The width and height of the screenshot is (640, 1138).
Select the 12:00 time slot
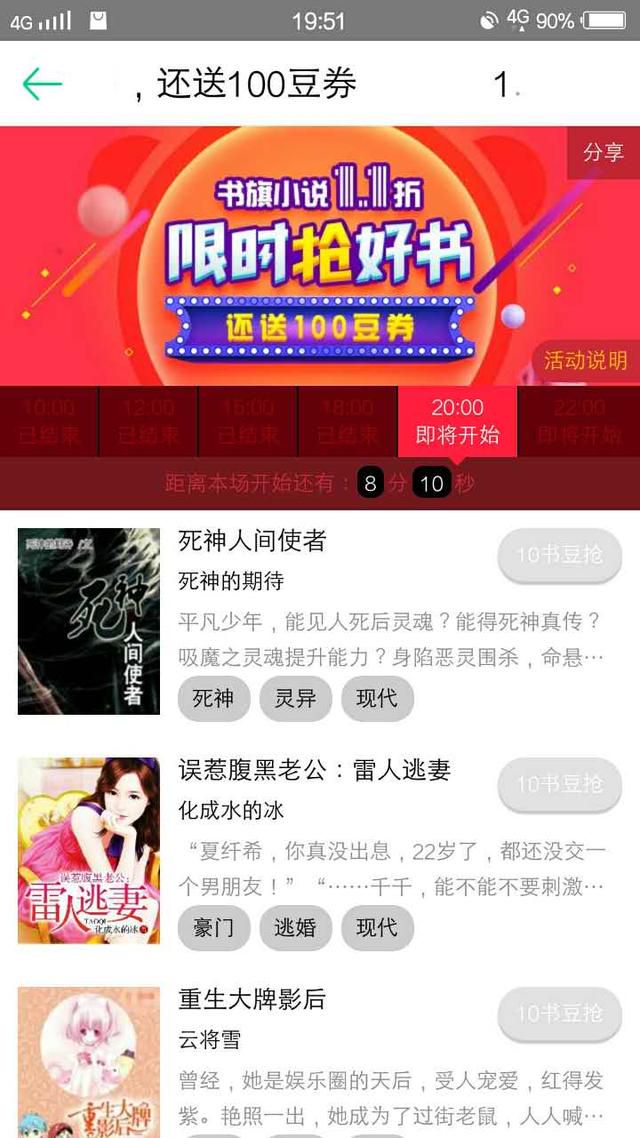tap(148, 421)
